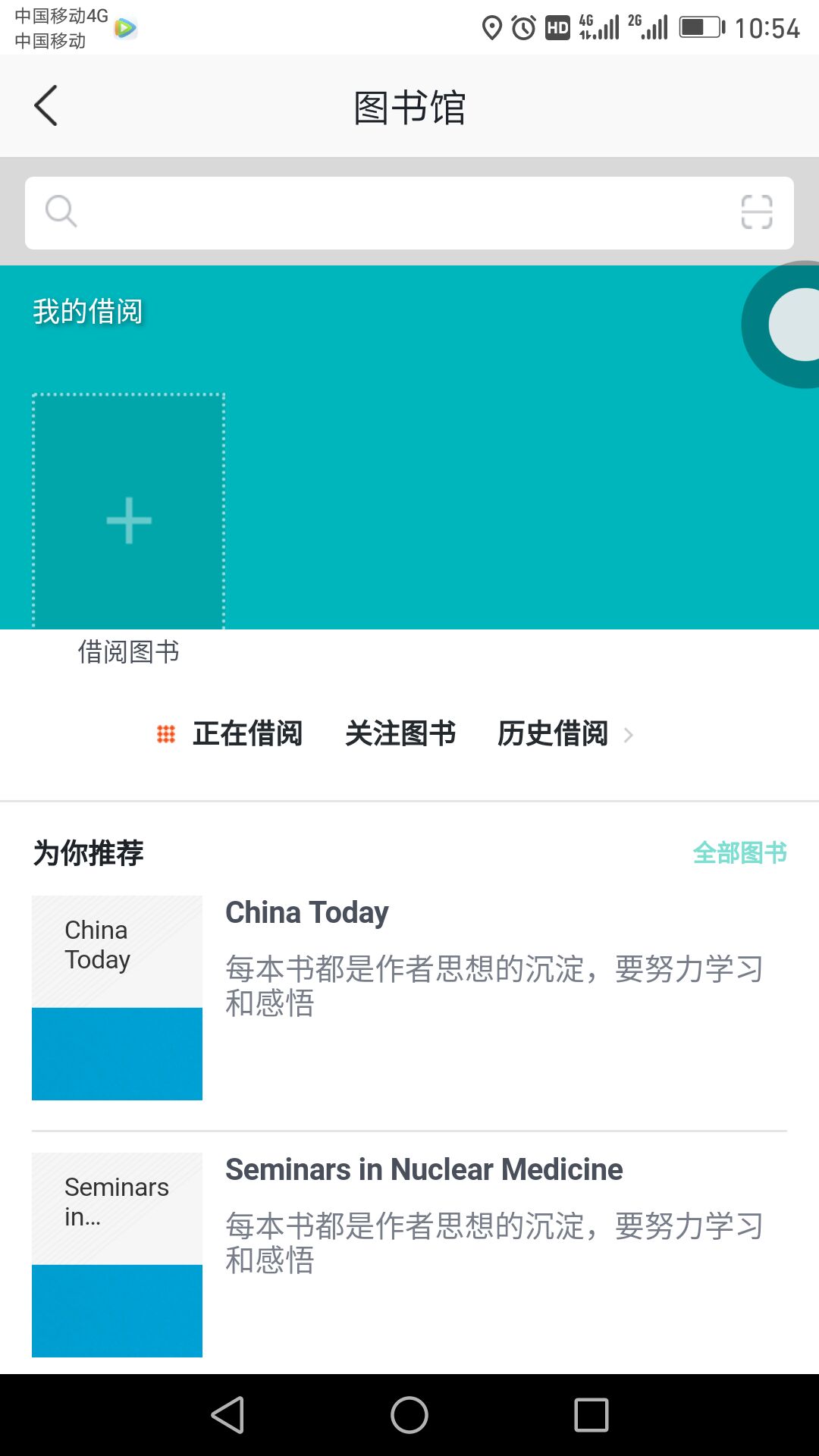Switch to the 关注图书 tab
The width and height of the screenshot is (819, 1456).
(400, 733)
